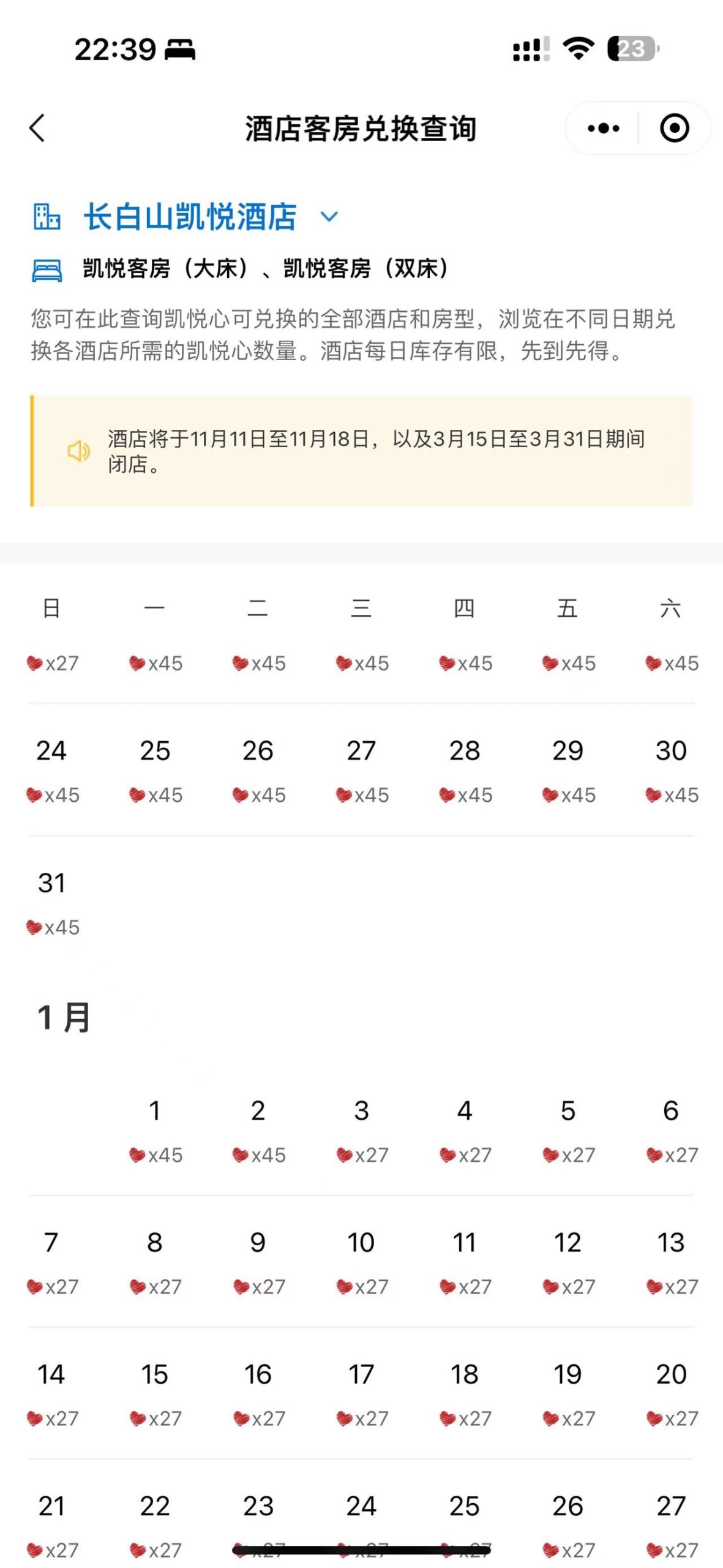The image size is (723, 1568).
Task: Select December 28 in the calendar
Action: pyautogui.click(x=465, y=767)
